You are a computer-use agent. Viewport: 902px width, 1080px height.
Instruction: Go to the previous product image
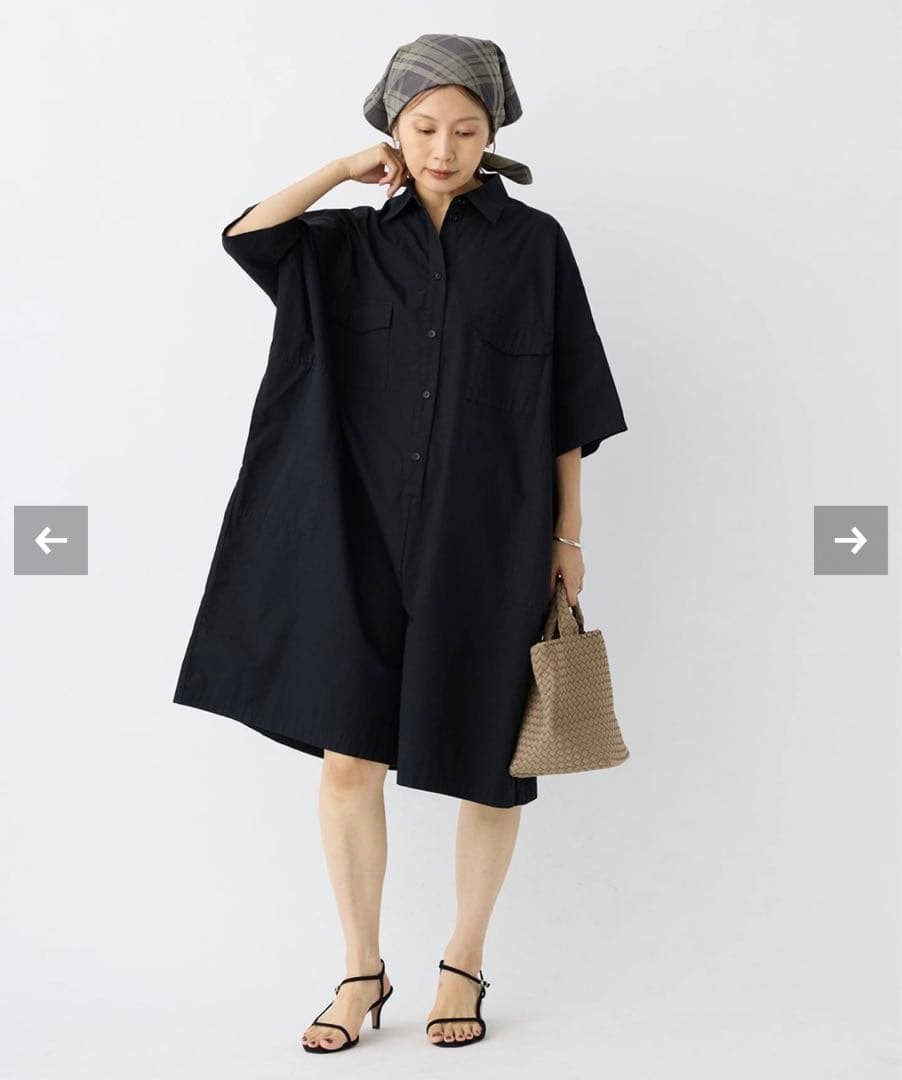click(x=51, y=540)
